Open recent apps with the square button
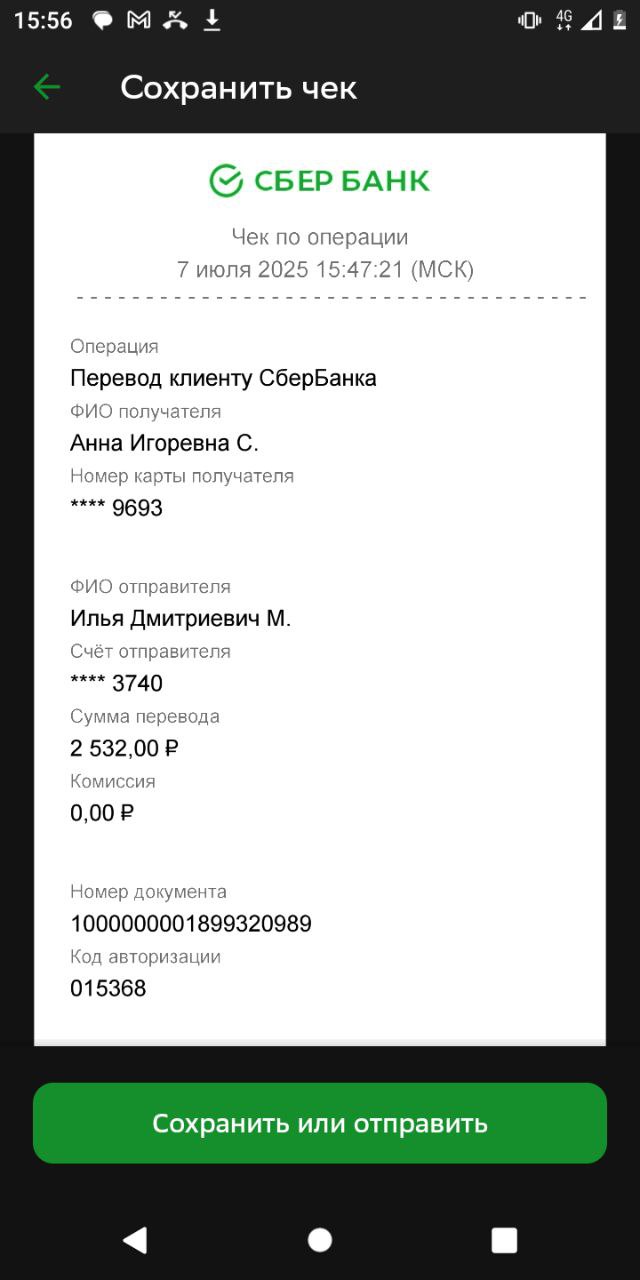 pyautogui.click(x=504, y=1240)
